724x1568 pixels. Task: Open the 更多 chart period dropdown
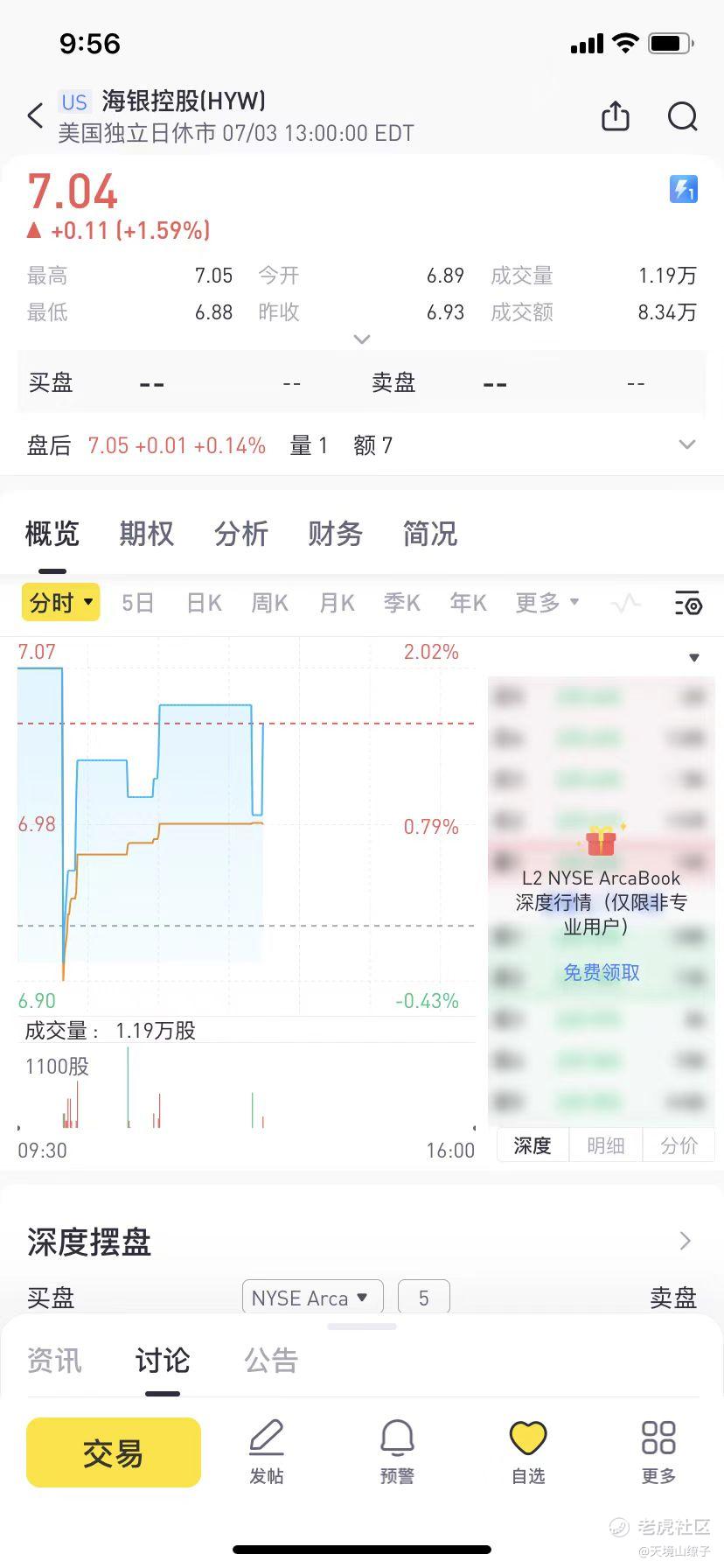tap(547, 602)
